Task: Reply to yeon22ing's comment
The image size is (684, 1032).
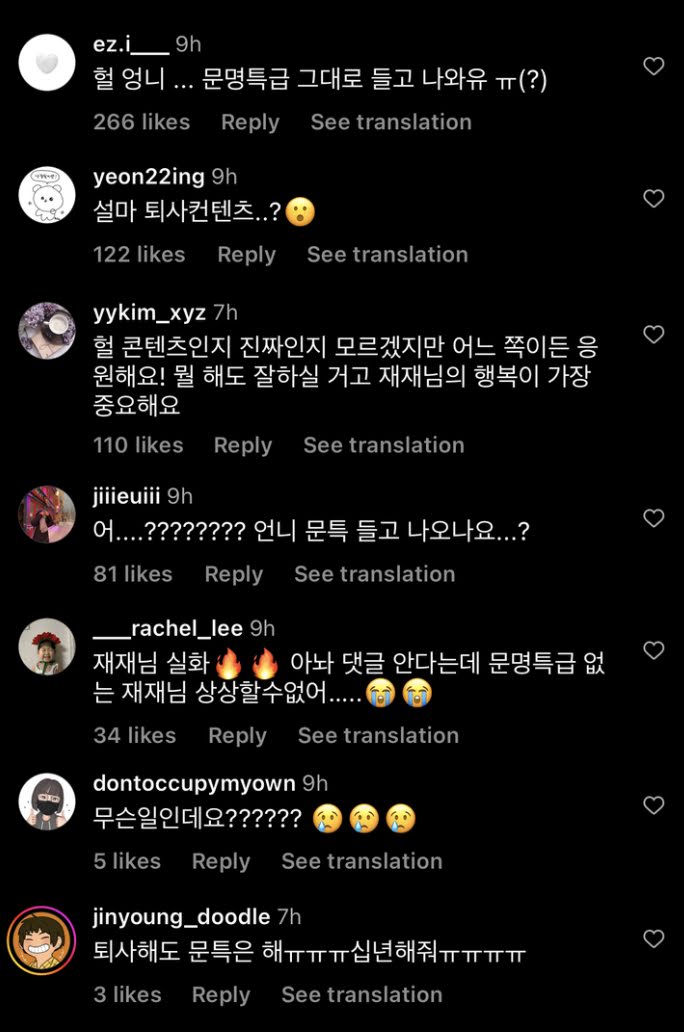Action: (x=246, y=255)
